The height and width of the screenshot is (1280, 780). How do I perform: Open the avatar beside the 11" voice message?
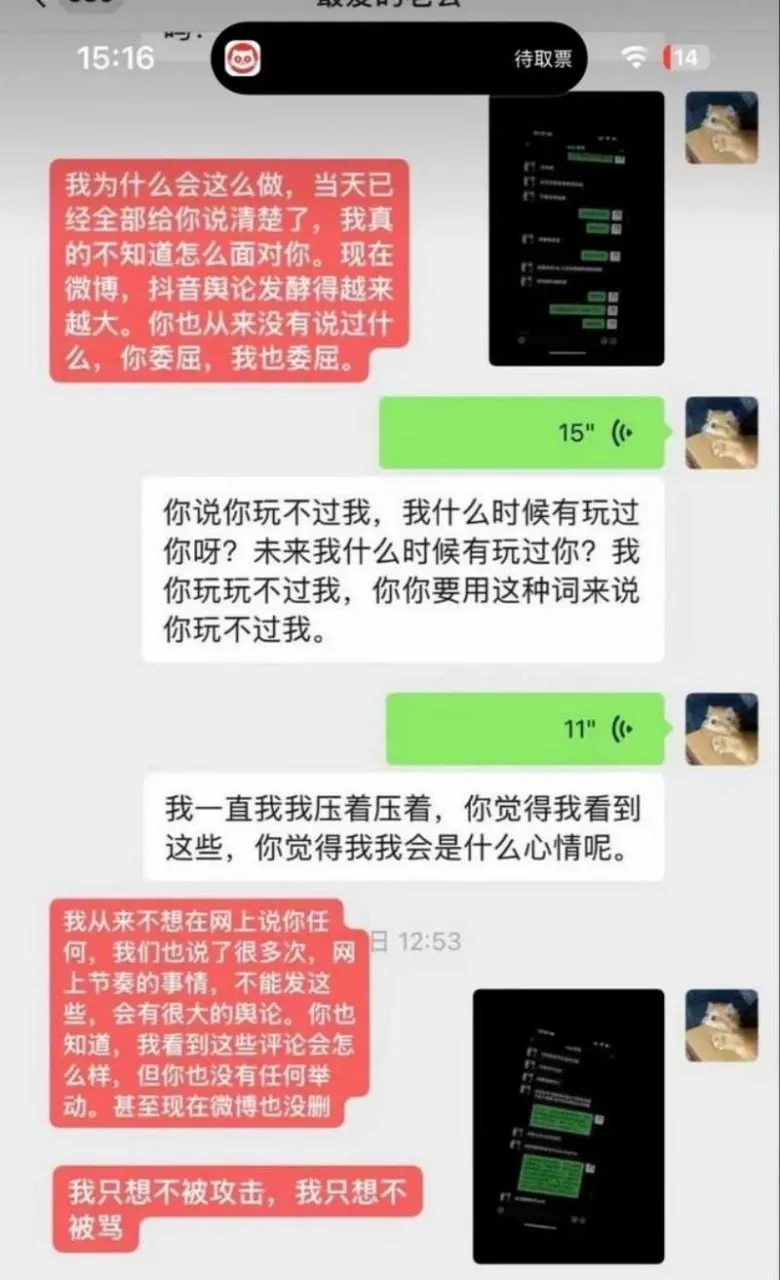click(721, 729)
